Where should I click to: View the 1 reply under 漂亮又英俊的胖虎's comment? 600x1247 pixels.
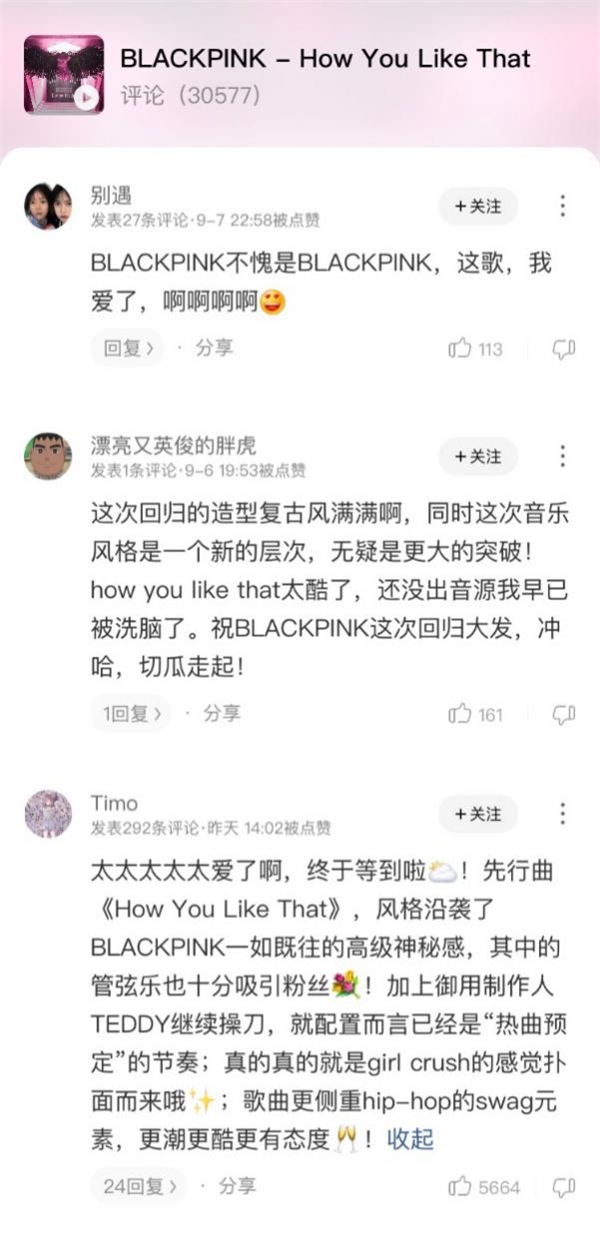131,713
